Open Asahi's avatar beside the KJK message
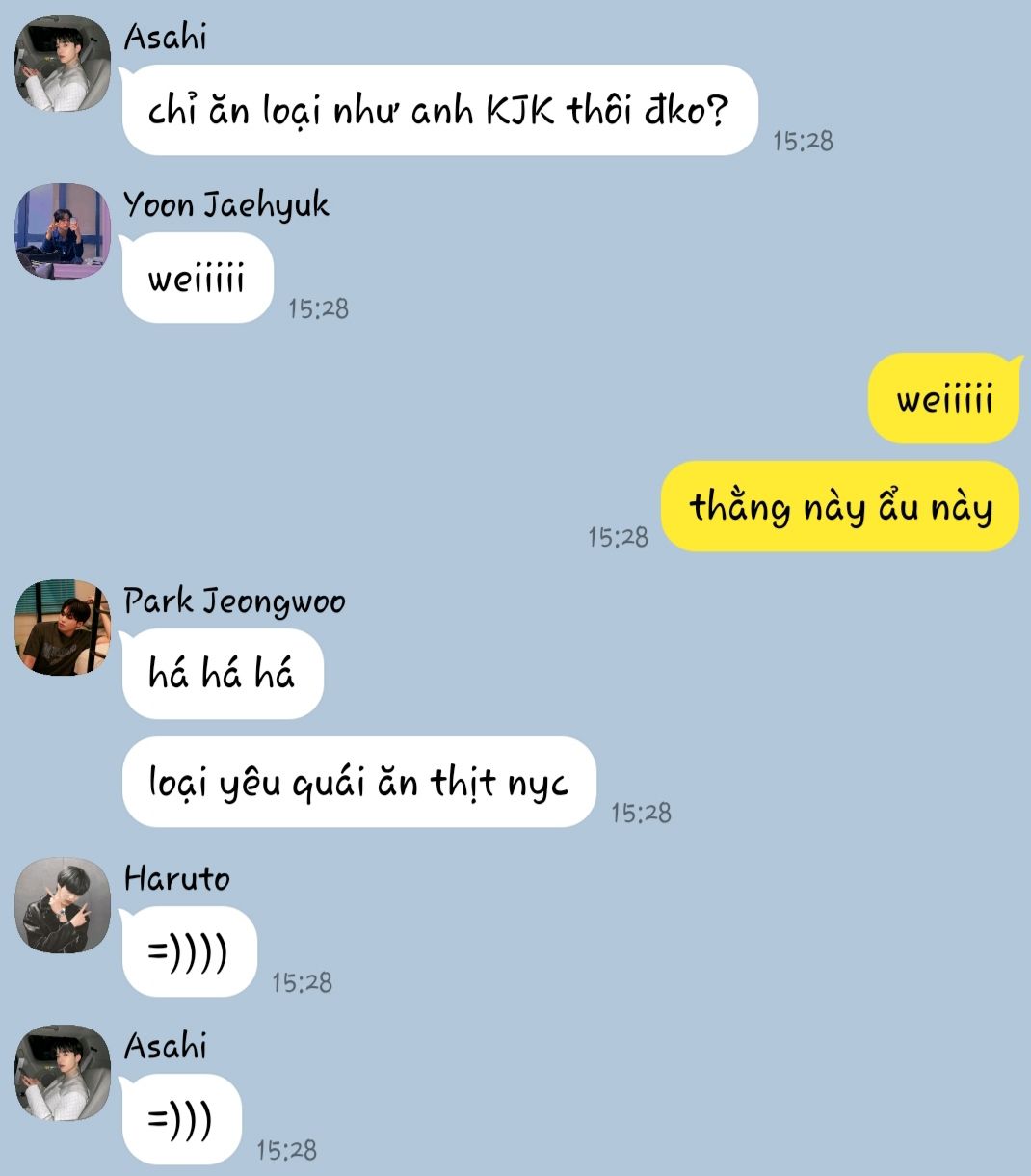 pyautogui.click(x=63, y=64)
